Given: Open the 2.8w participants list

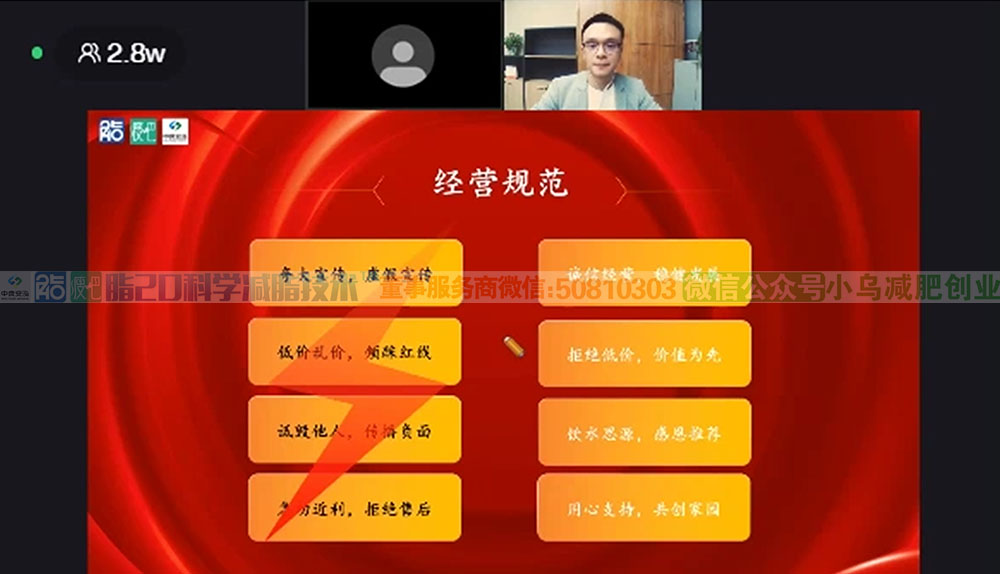Looking at the screenshot, I should (122, 53).
